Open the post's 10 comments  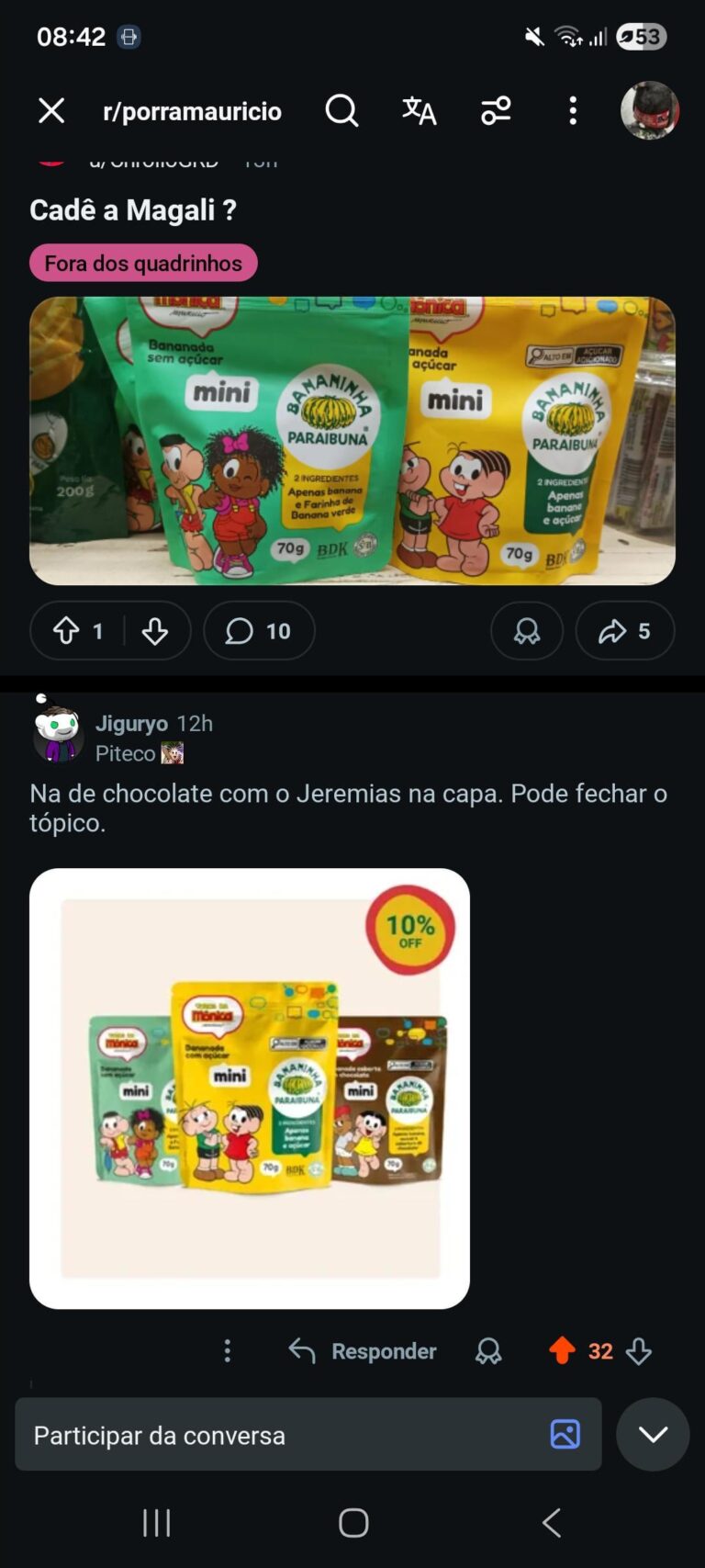[259, 631]
